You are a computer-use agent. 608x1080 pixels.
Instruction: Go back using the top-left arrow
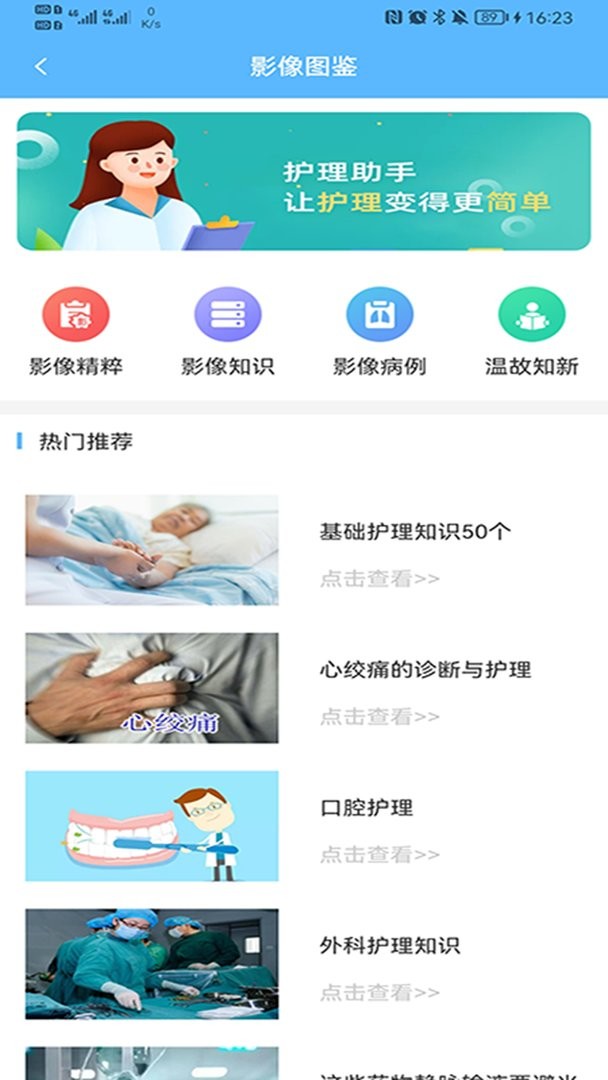[41, 67]
